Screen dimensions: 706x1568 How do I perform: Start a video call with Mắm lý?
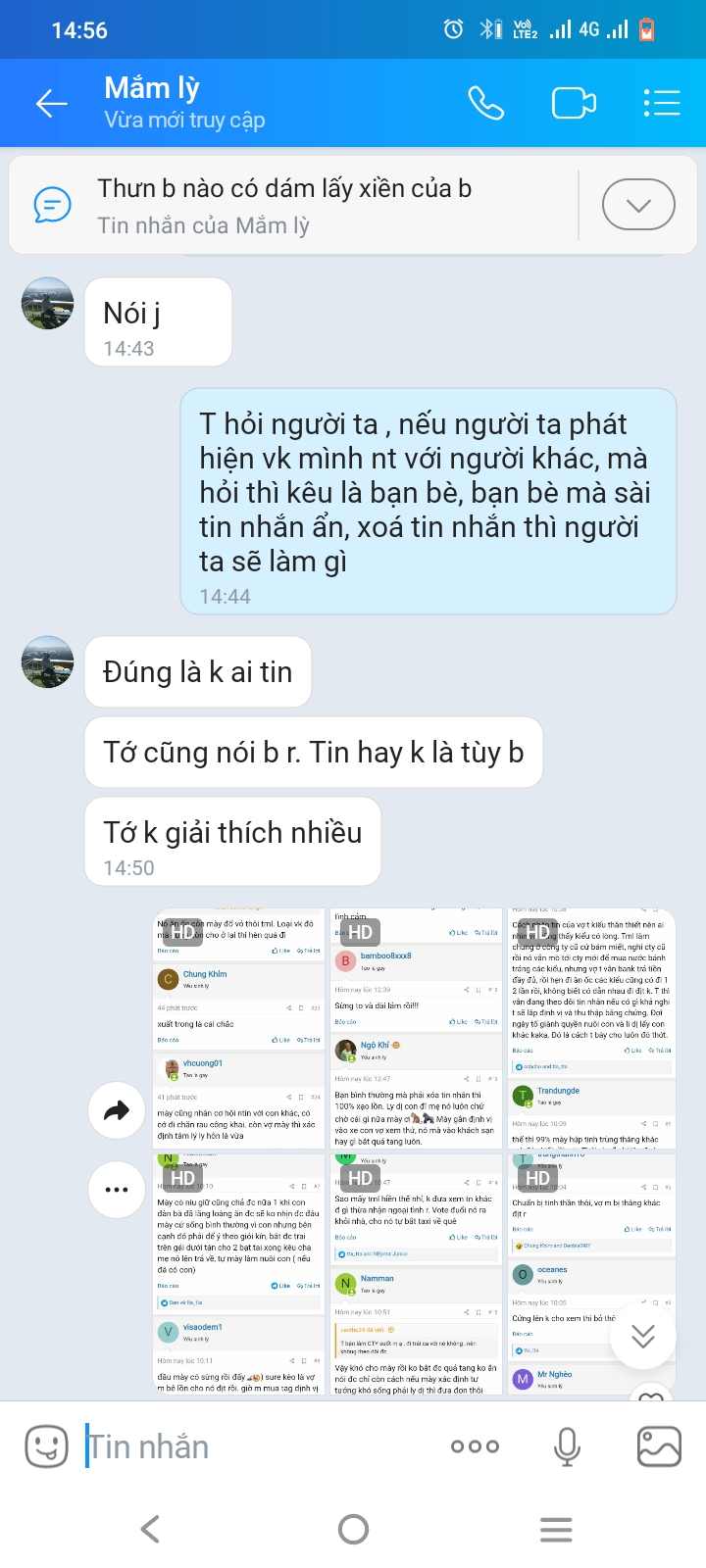pos(574,103)
